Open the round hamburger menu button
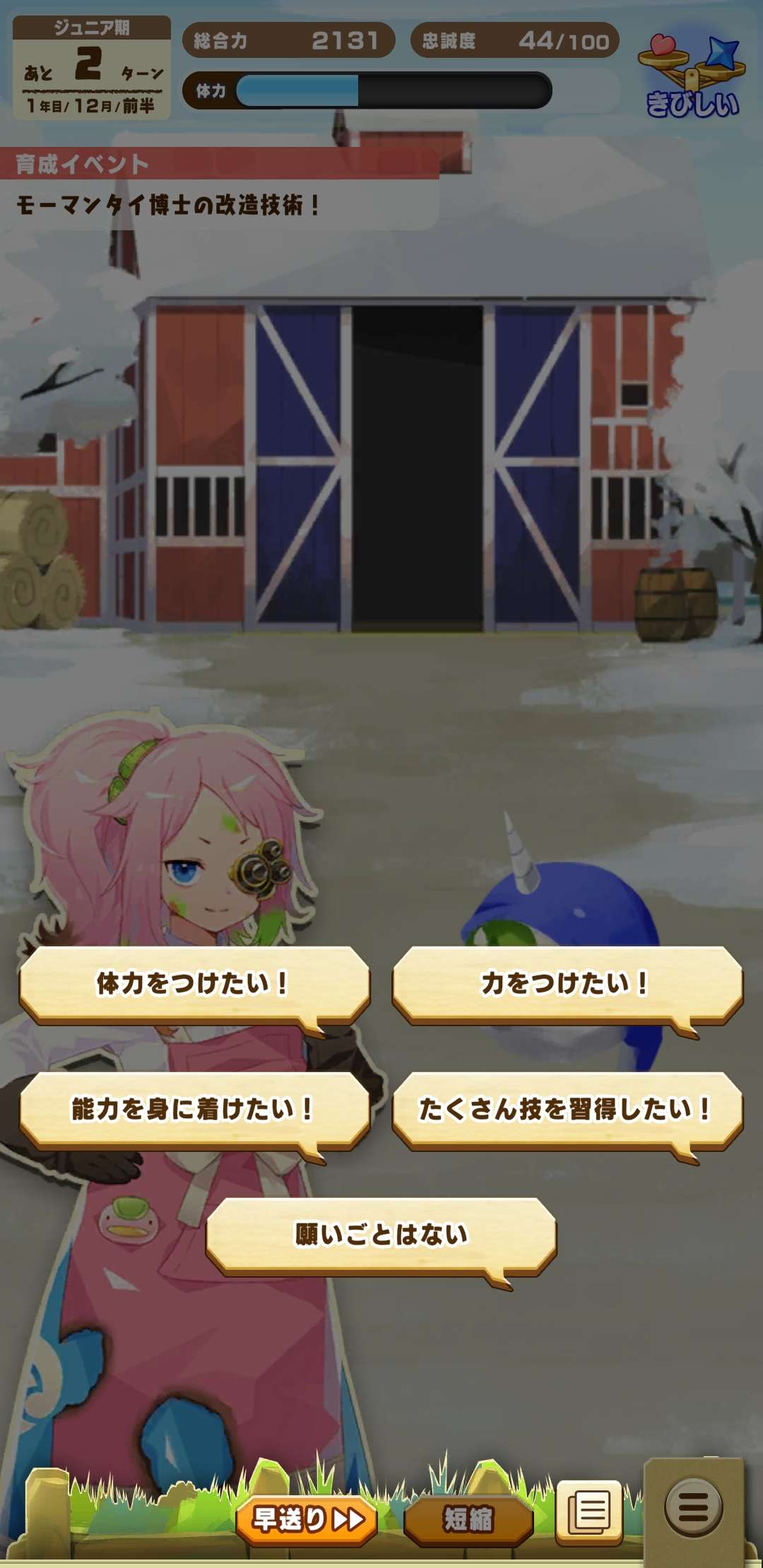The width and height of the screenshot is (763, 1568). coord(693,1507)
